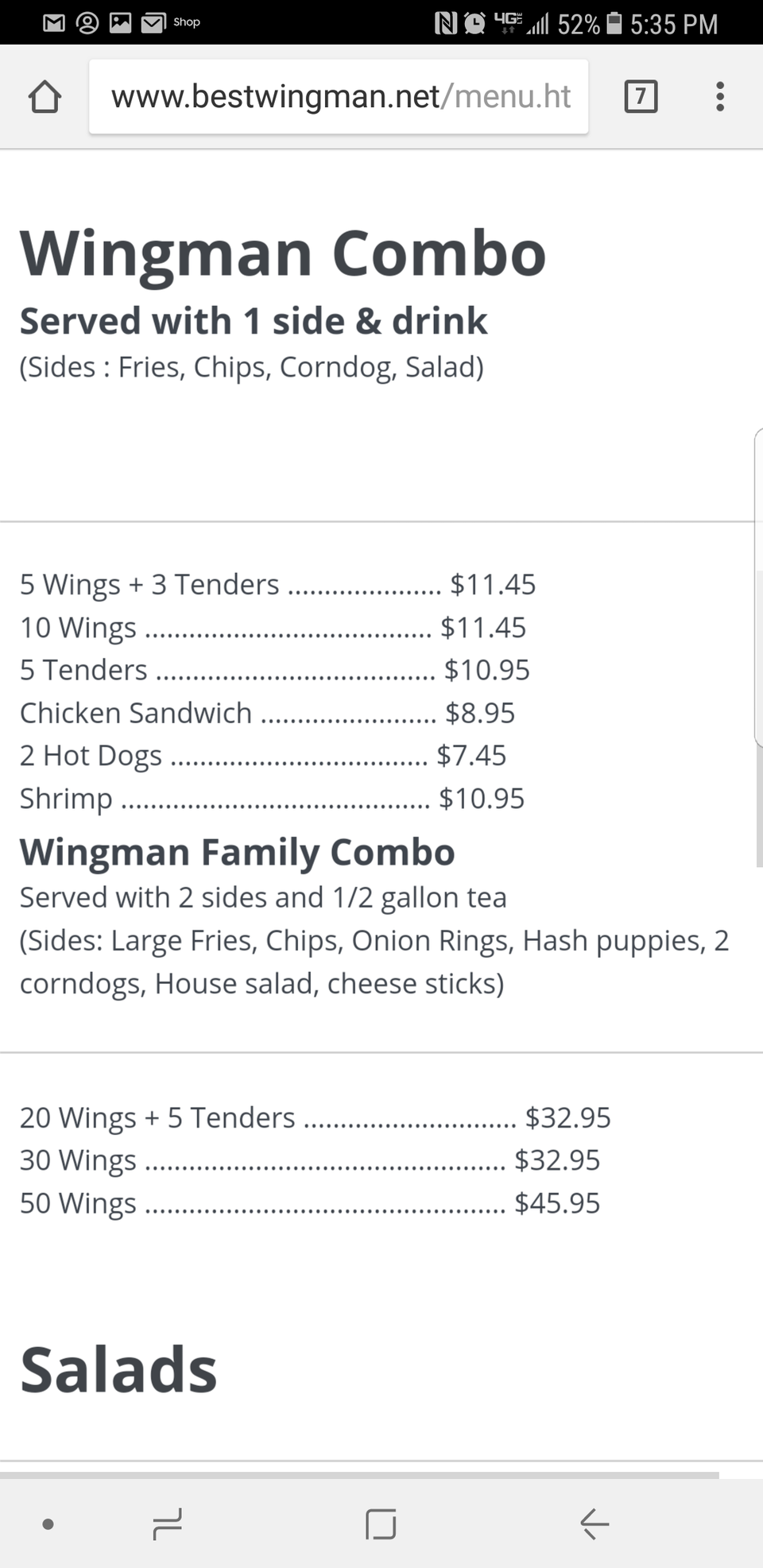
Task: Open the browser overflow menu
Action: [719, 97]
